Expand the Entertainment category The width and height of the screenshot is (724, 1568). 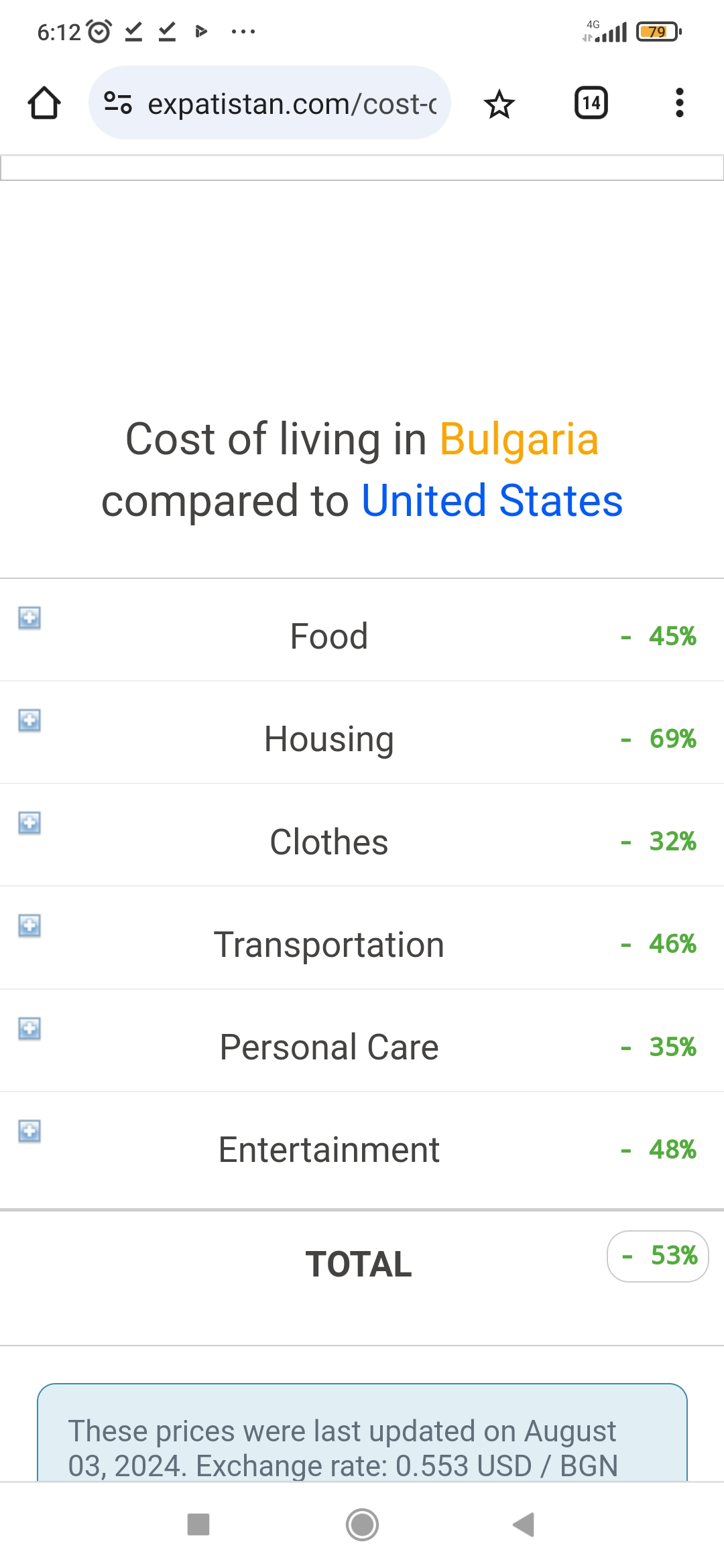click(29, 1131)
